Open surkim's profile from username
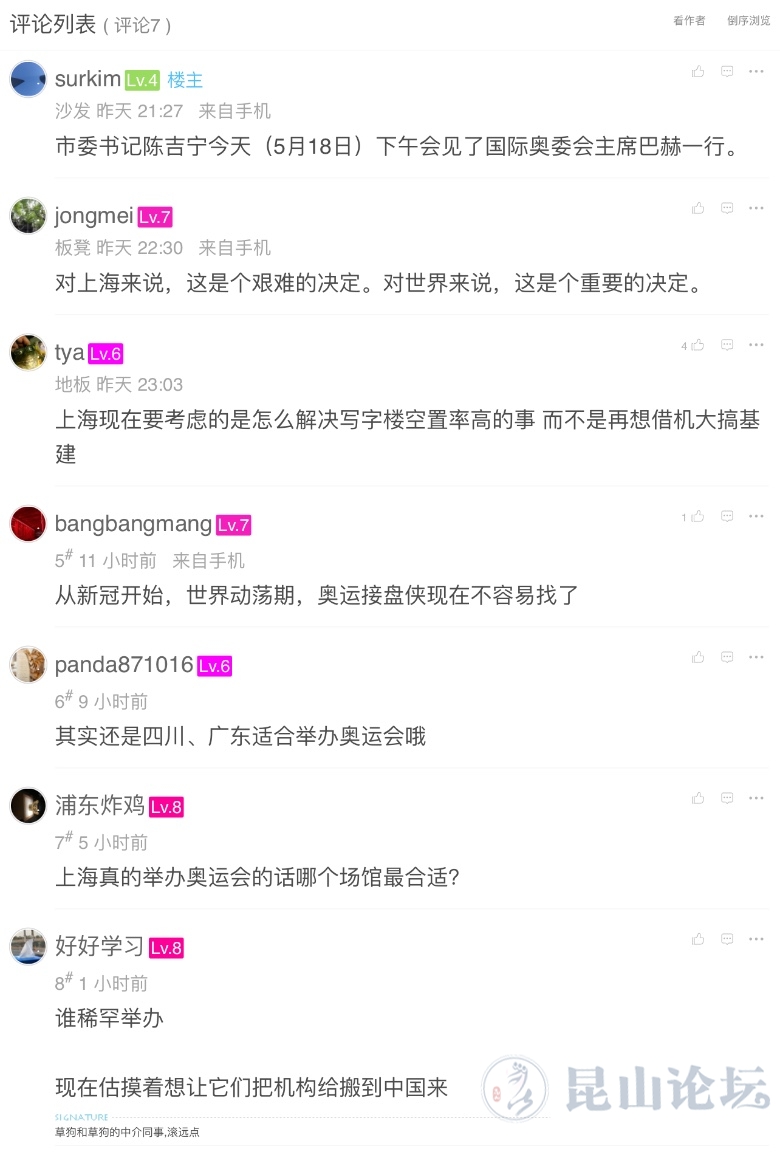Image resolution: width=780 pixels, height=1163 pixels. tap(88, 79)
